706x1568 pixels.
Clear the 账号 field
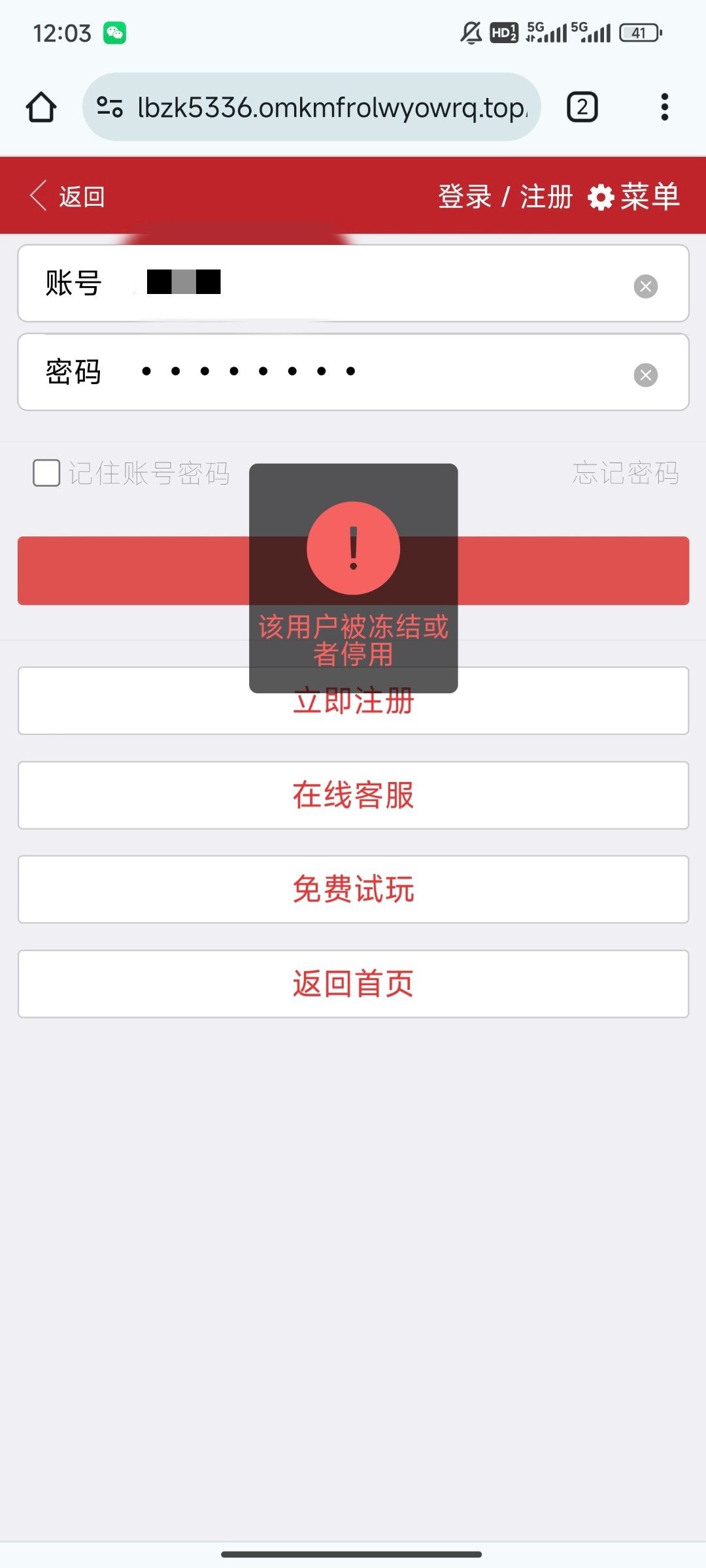pos(646,286)
